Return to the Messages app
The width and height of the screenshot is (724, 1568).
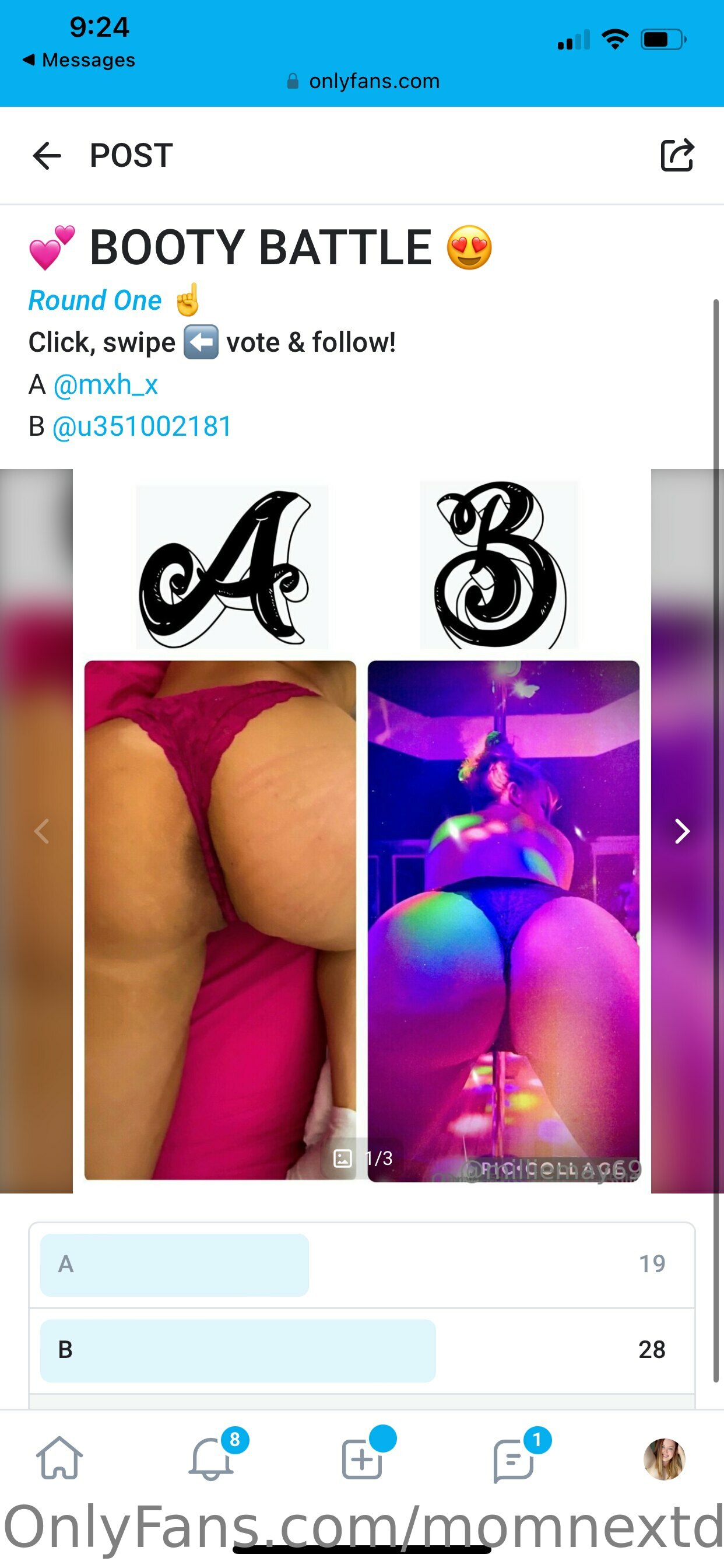(x=79, y=60)
